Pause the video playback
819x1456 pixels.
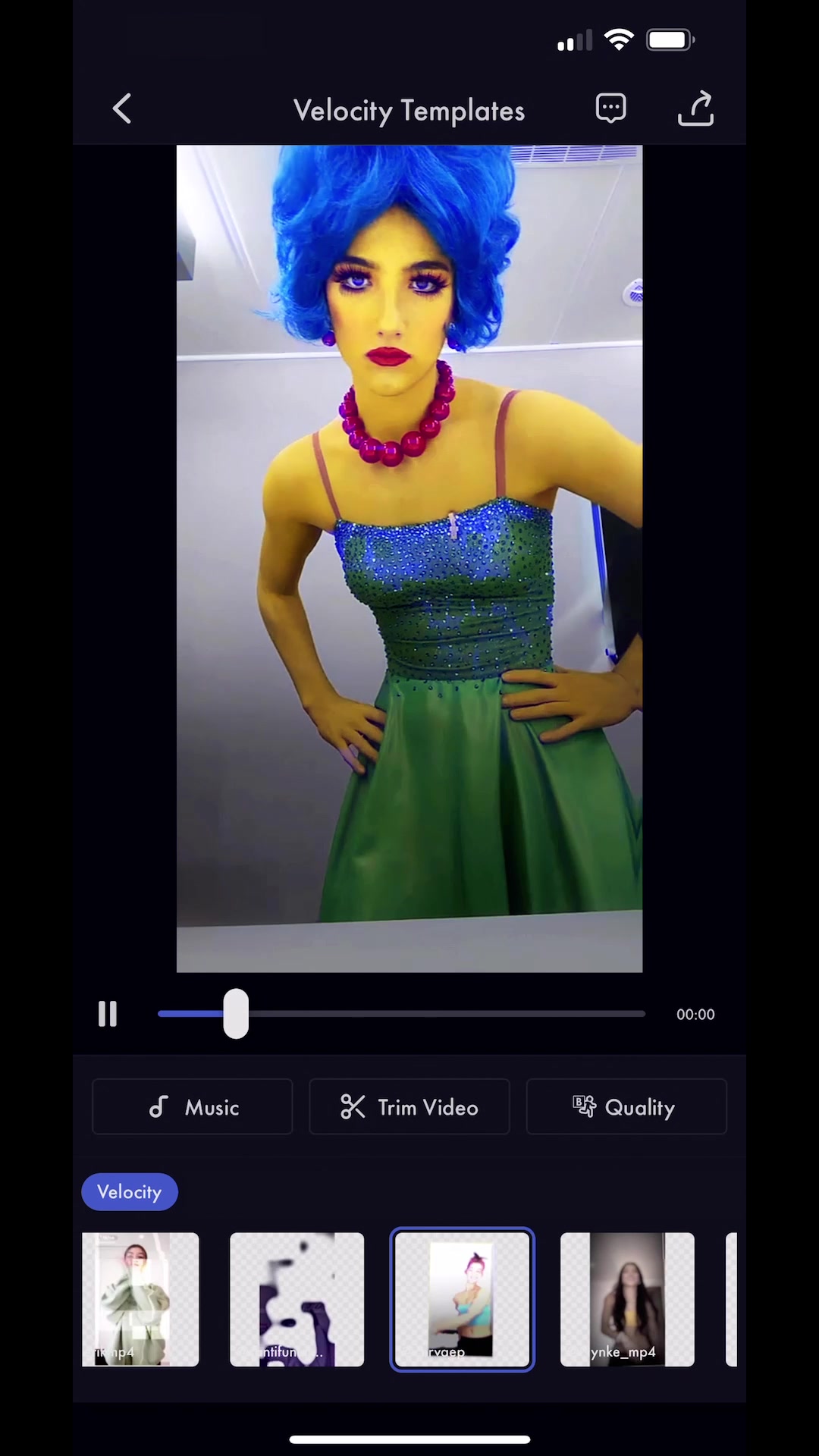tap(108, 1014)
